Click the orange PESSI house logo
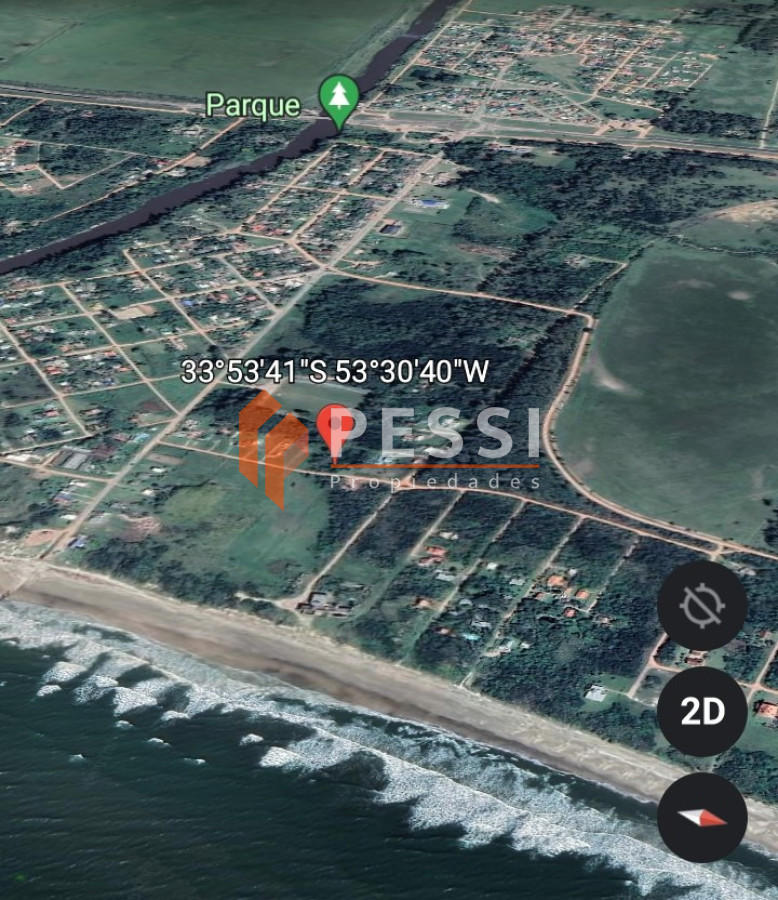The height and width of the screenshot is (900, 778). click(268, 440)
